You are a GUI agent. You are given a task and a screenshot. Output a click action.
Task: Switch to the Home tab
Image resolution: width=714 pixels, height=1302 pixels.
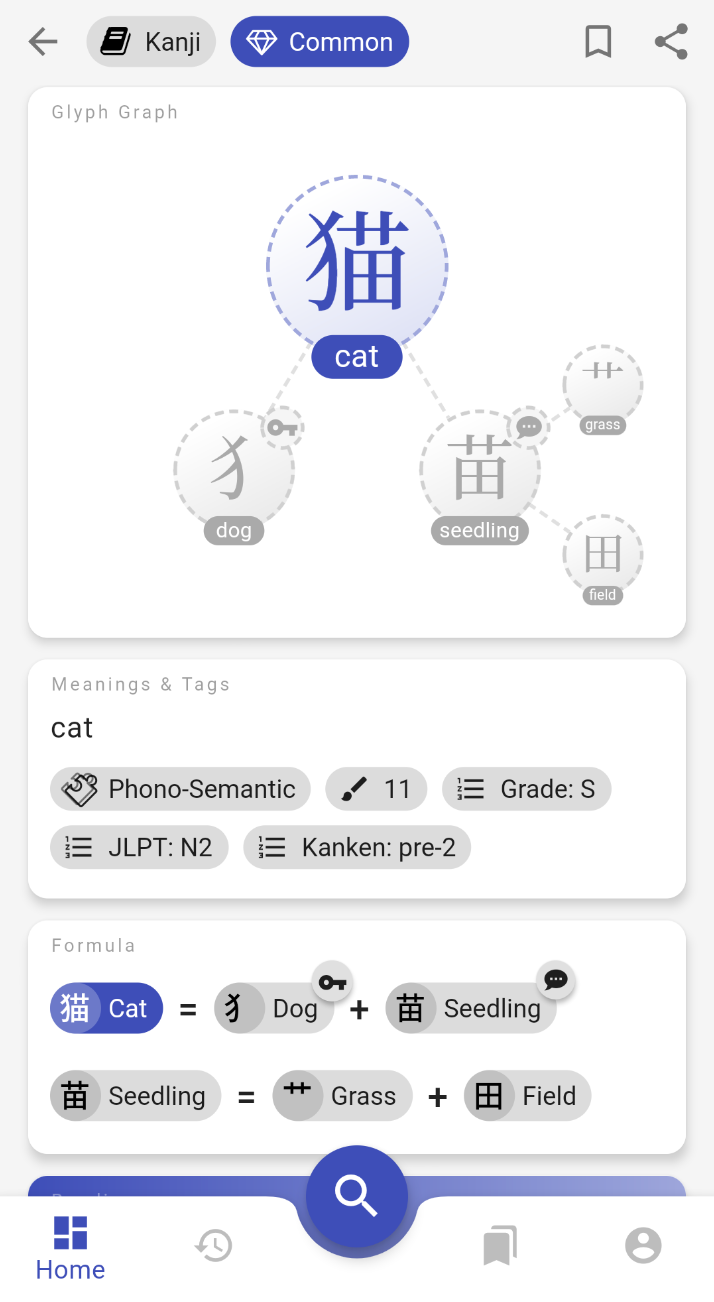[x=70, y=1247]
